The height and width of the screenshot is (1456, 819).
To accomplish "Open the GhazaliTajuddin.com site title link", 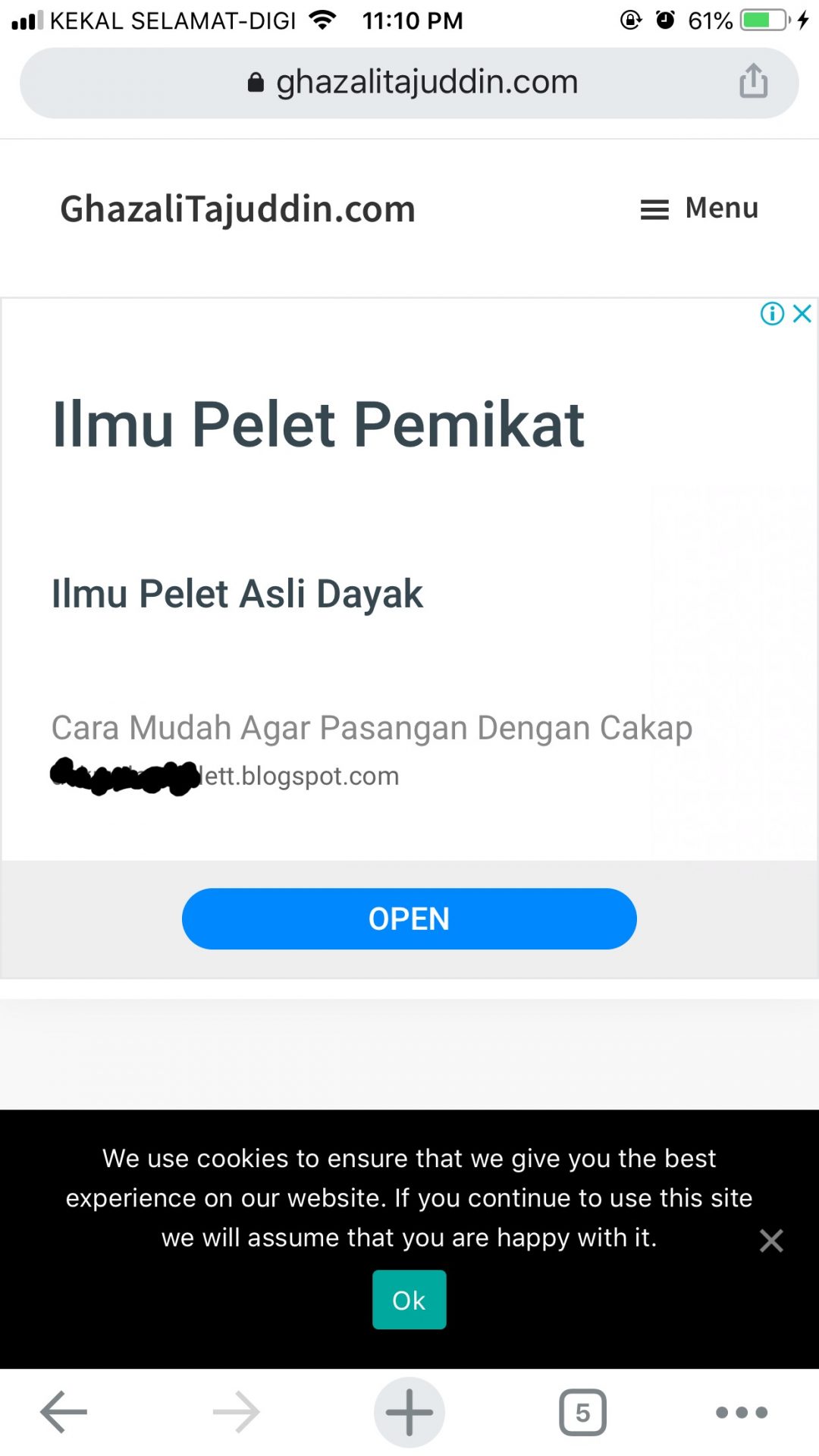I will pos(238,209).
